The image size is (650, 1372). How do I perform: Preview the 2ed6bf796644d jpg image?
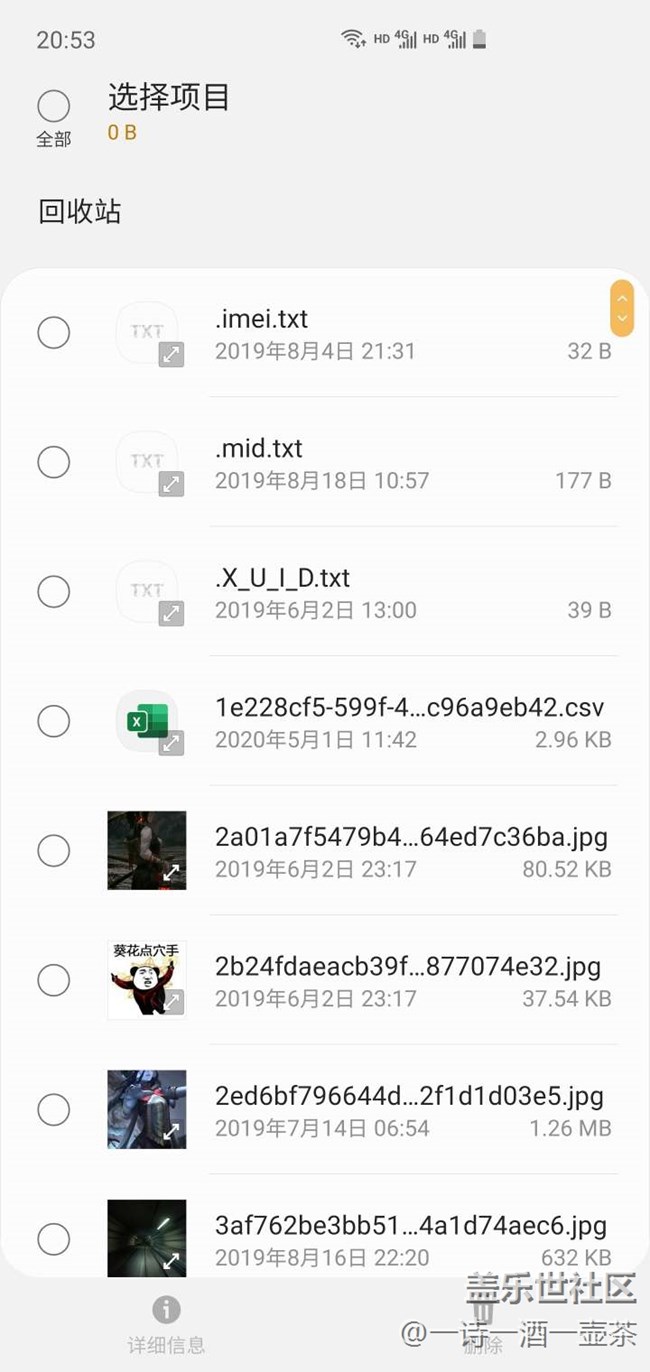[147, 1109]
